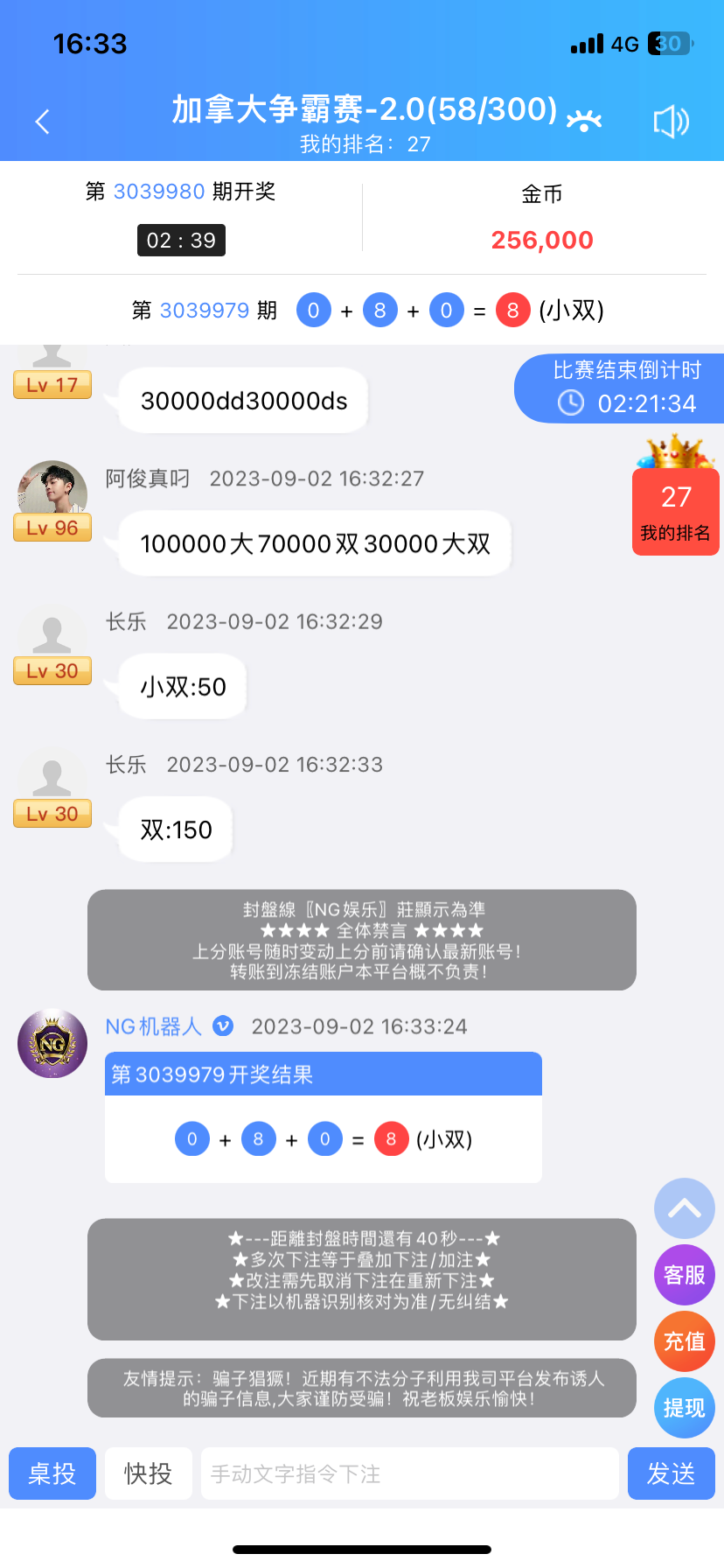Tap the 发送 send button
This screenshot has width=724, height=1568.
point(671,1473)
